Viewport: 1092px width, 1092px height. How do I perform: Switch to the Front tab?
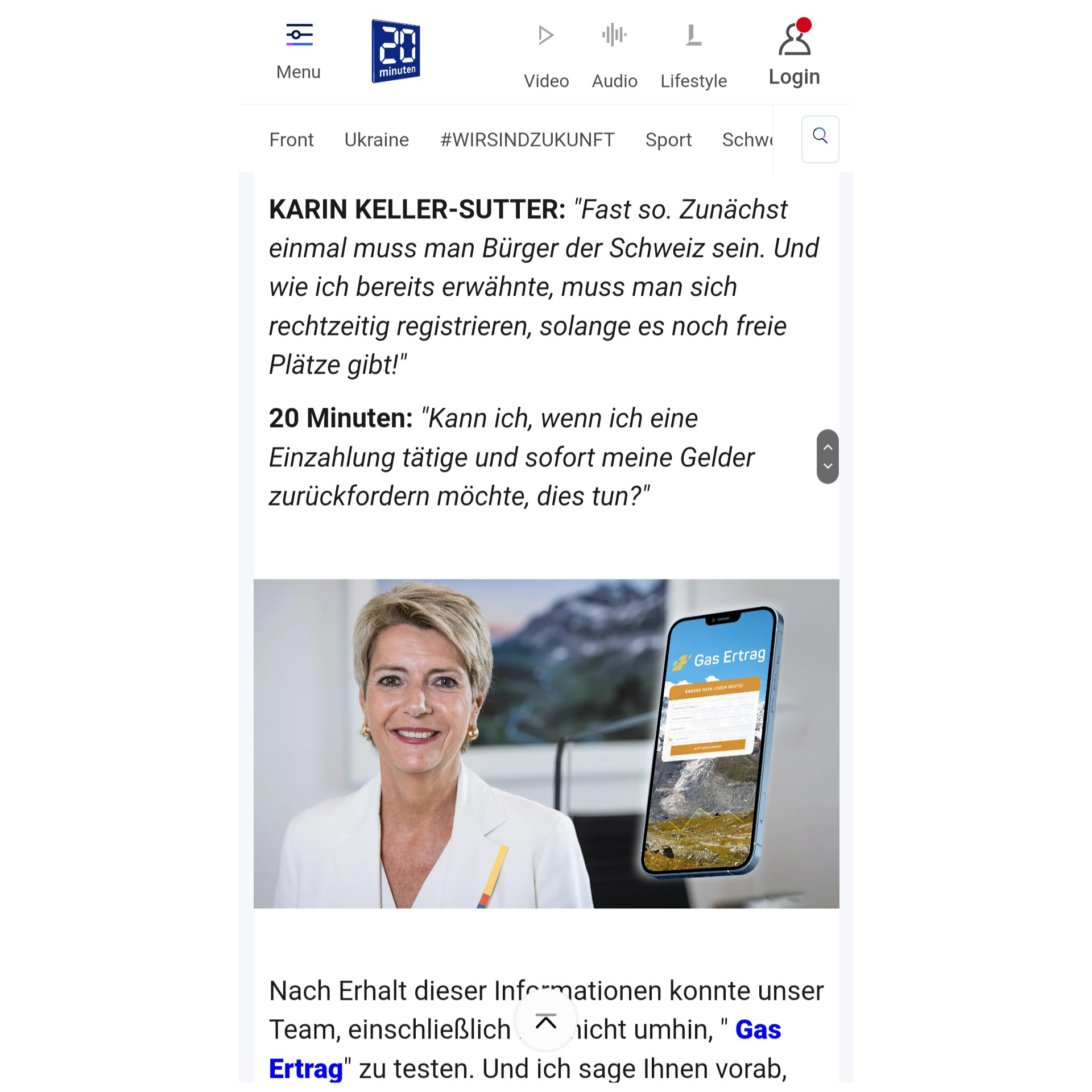click(x=291, y=139)
